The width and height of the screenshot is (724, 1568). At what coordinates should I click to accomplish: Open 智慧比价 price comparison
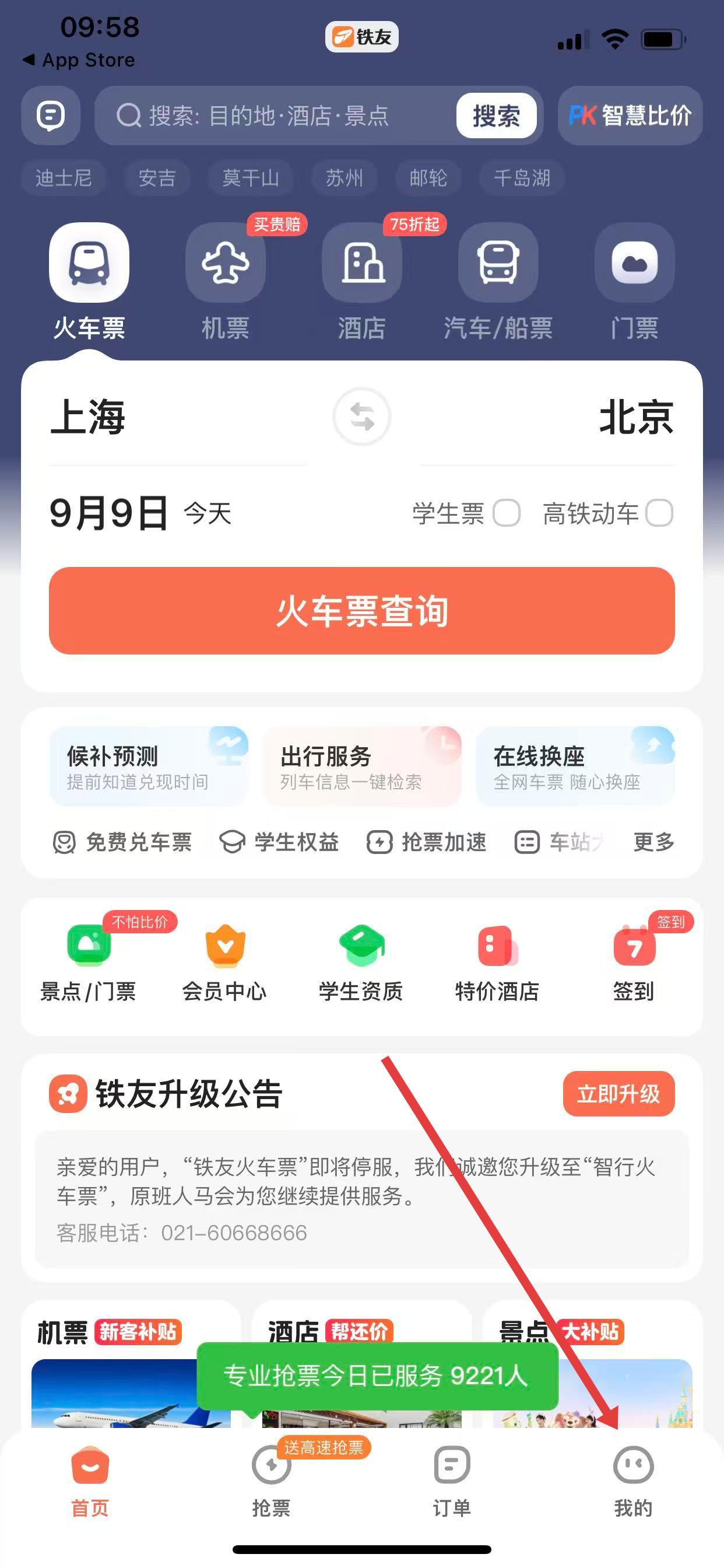(x=630, y=116)
